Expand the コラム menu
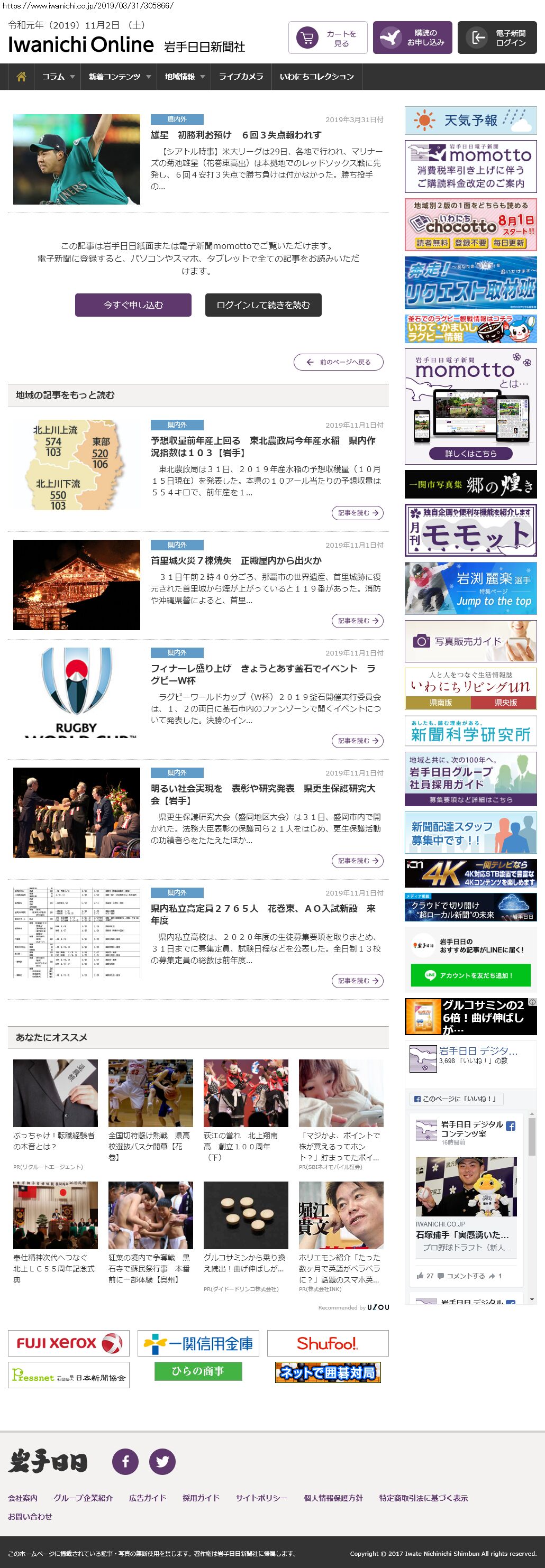The image size is (545, 1568). click(58, 77)
